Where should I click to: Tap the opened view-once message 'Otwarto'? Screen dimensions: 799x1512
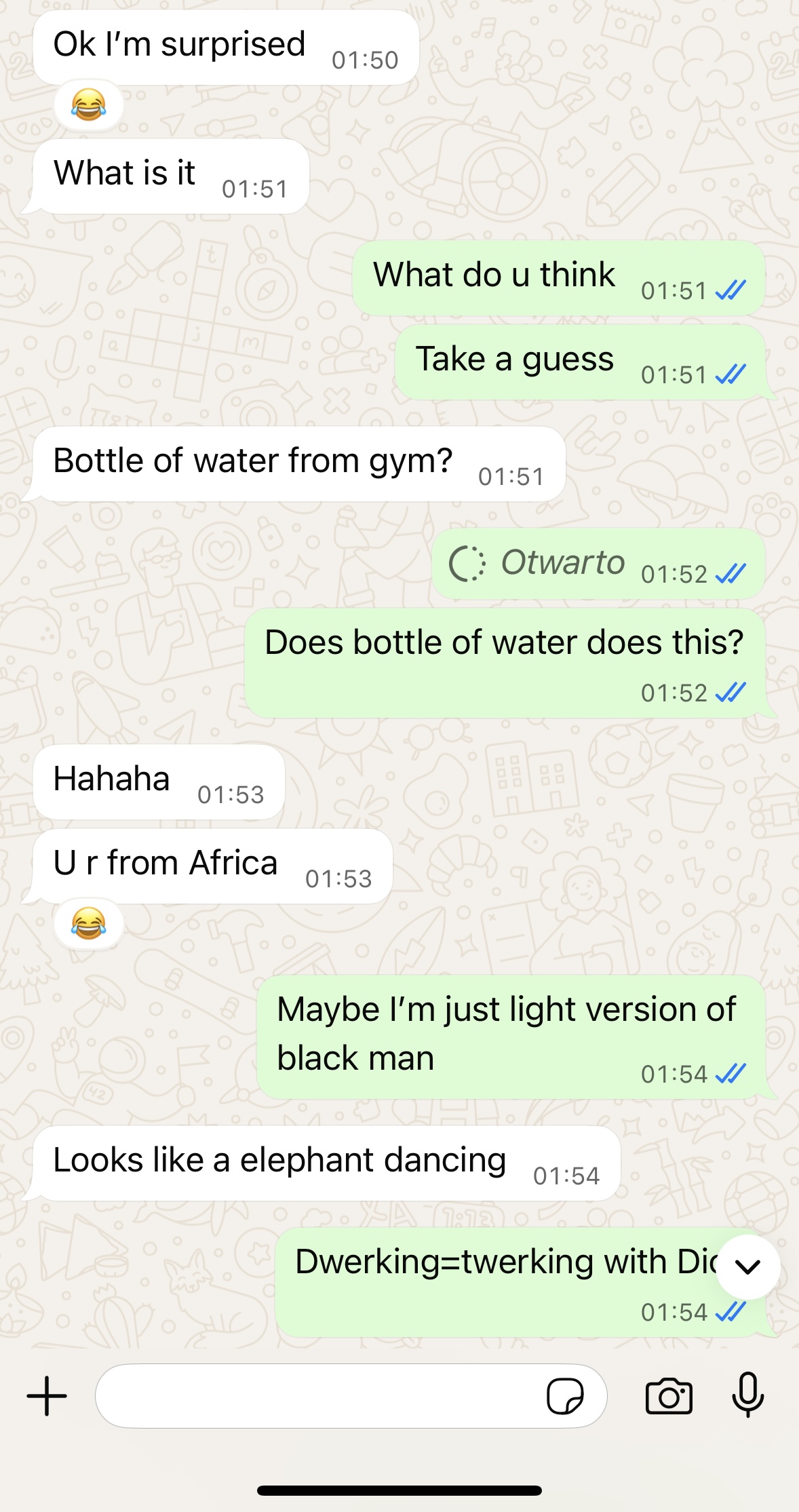tap(599, 564)
